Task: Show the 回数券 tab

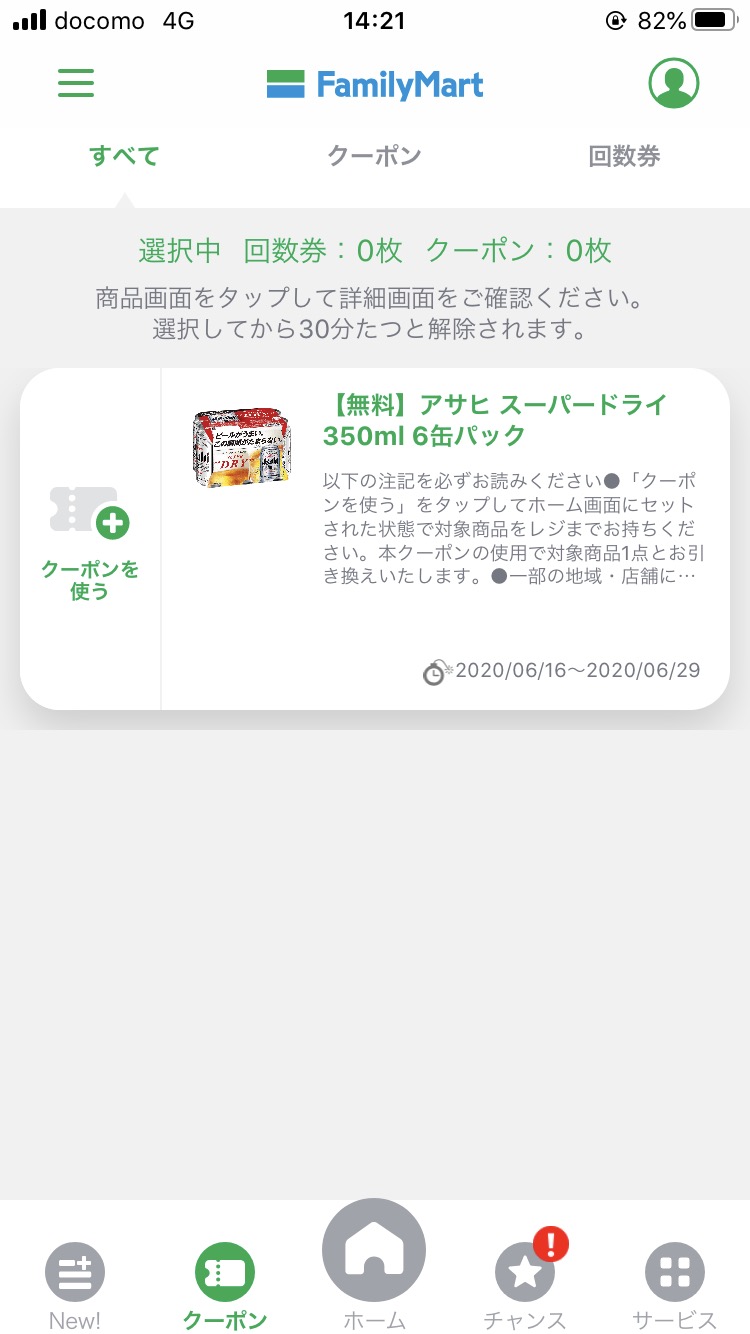Action: (624, 157)
